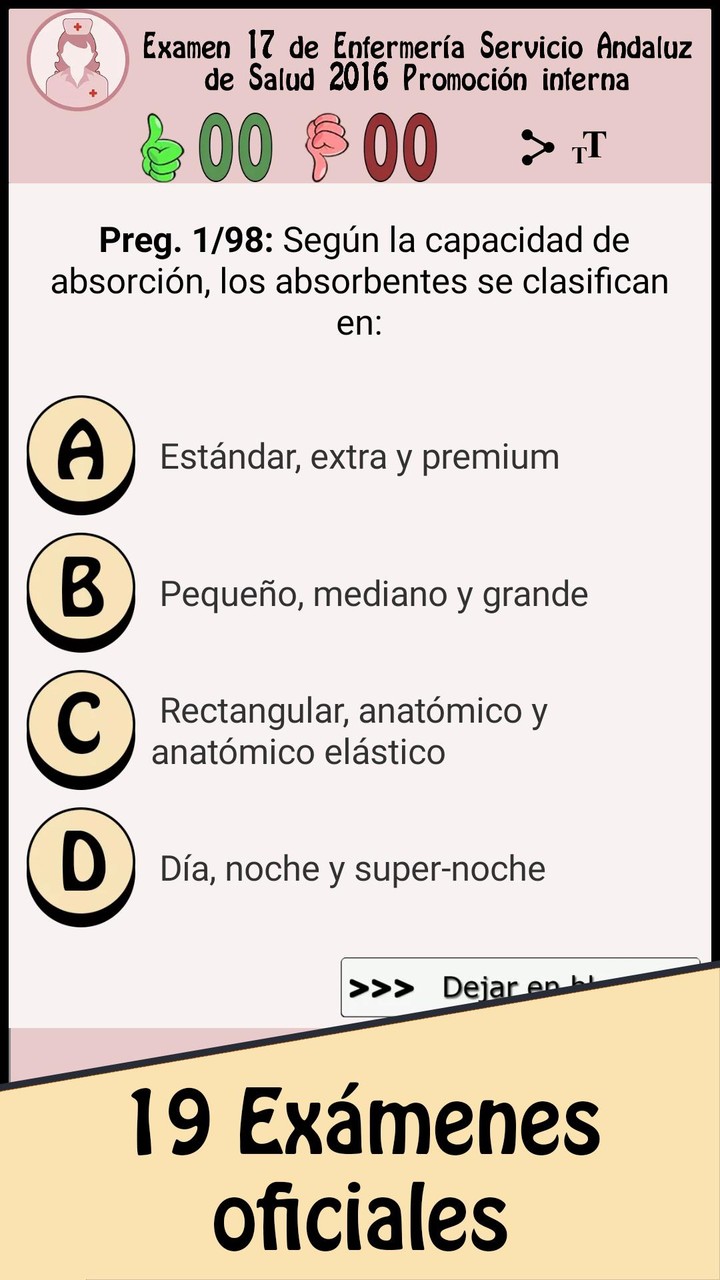Select the circled letter B icon
720x1280 pixels.
[x=80, y=591]
